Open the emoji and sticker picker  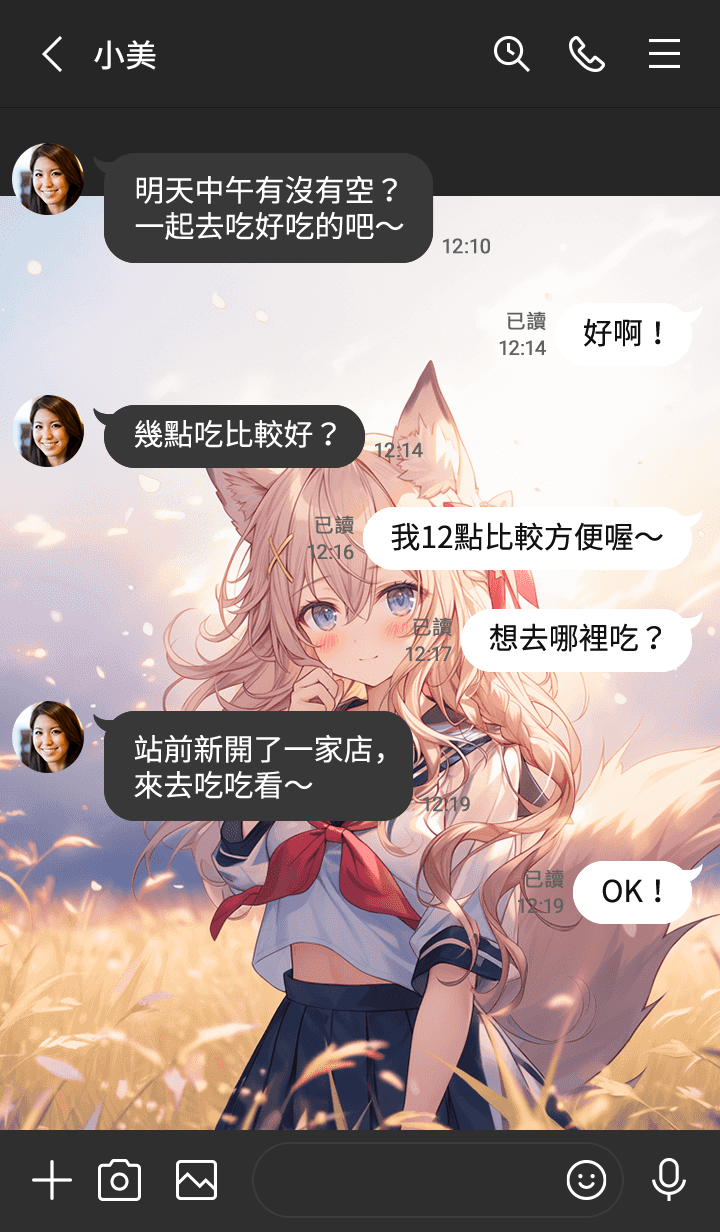pyautogui.click(x=587, y=1181)
